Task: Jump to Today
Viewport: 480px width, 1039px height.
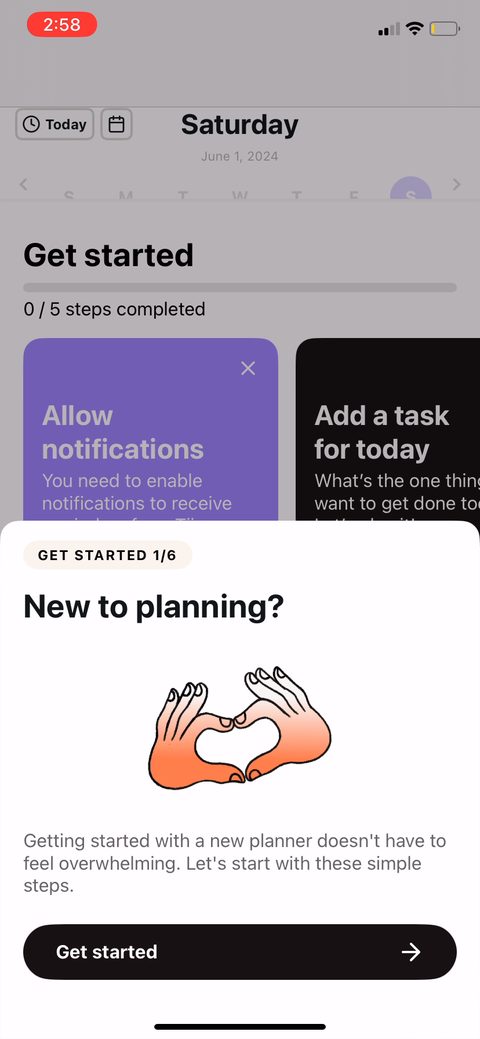Action: click(55, 124)
